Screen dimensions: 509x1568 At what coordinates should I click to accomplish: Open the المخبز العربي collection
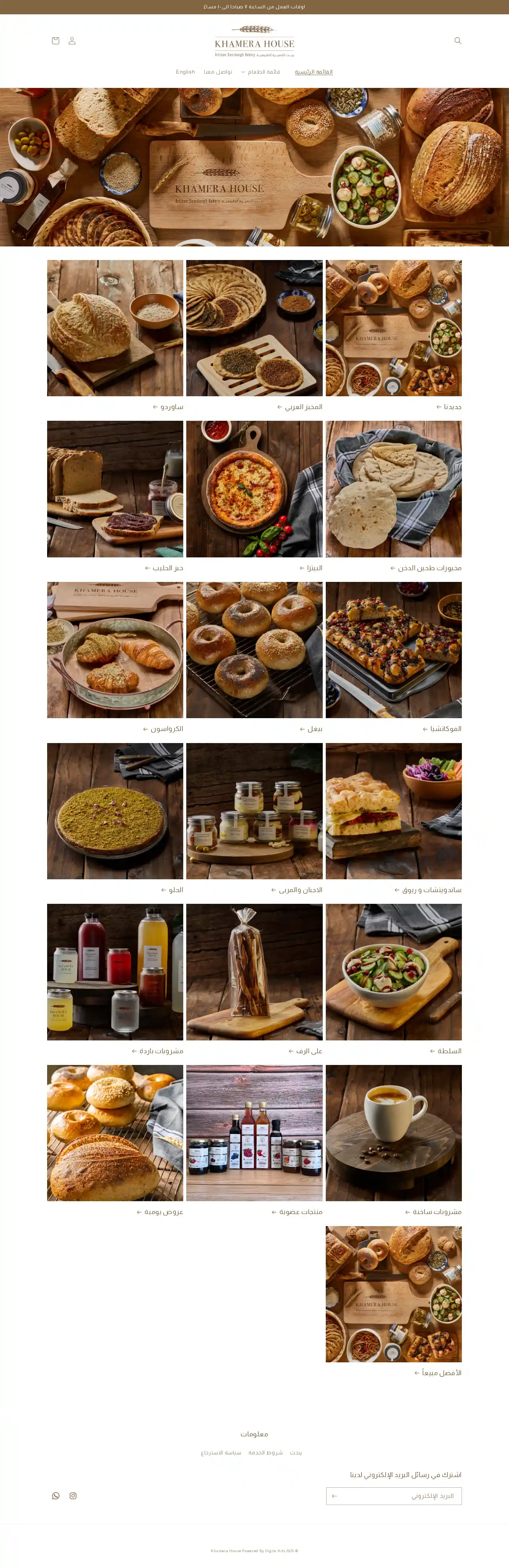254,329
